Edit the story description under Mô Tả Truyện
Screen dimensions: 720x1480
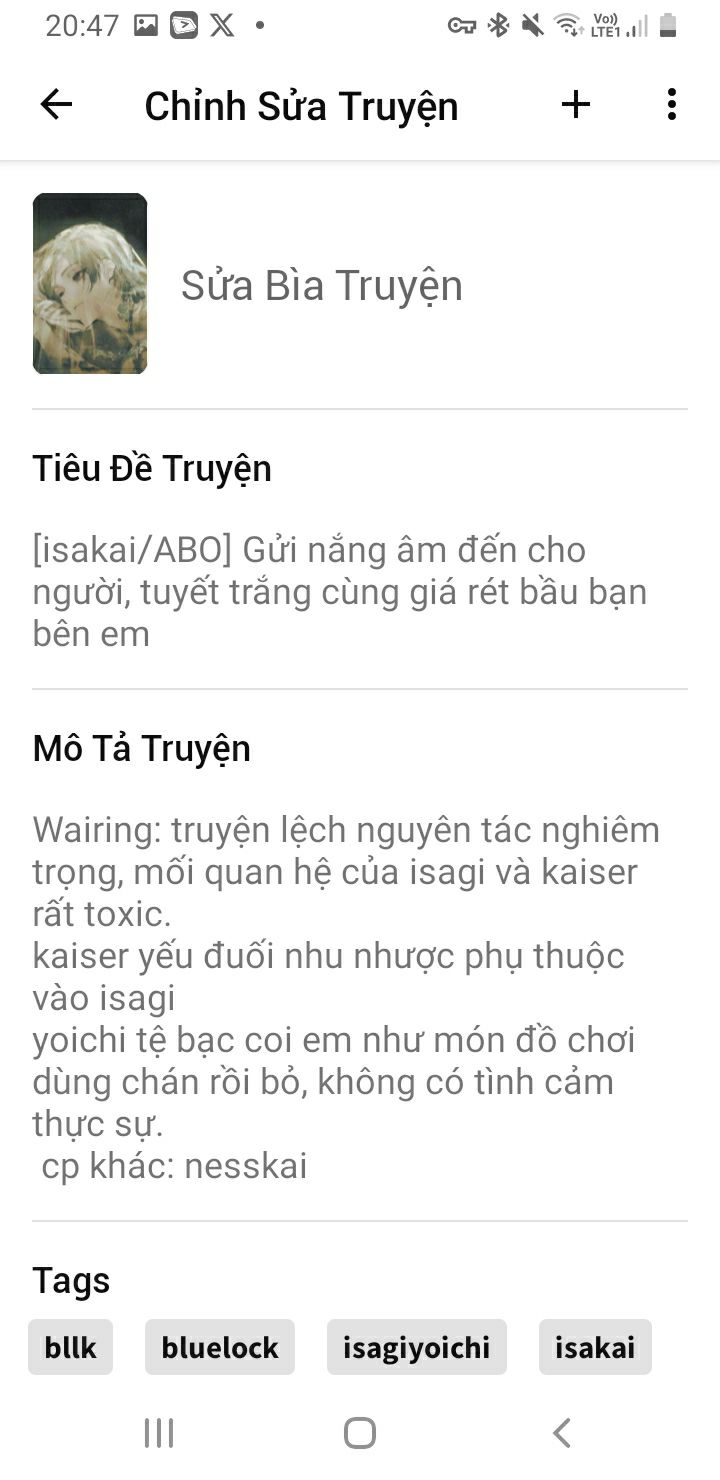(x=346, y=997)
